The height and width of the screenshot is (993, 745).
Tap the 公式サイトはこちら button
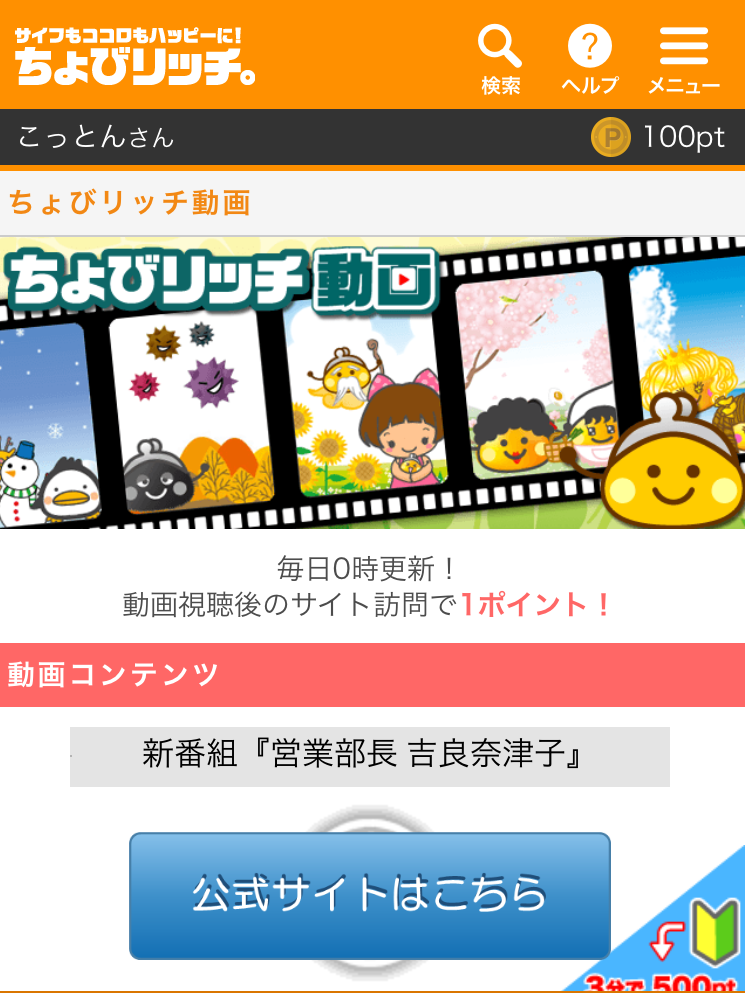[x=369, y=895]
